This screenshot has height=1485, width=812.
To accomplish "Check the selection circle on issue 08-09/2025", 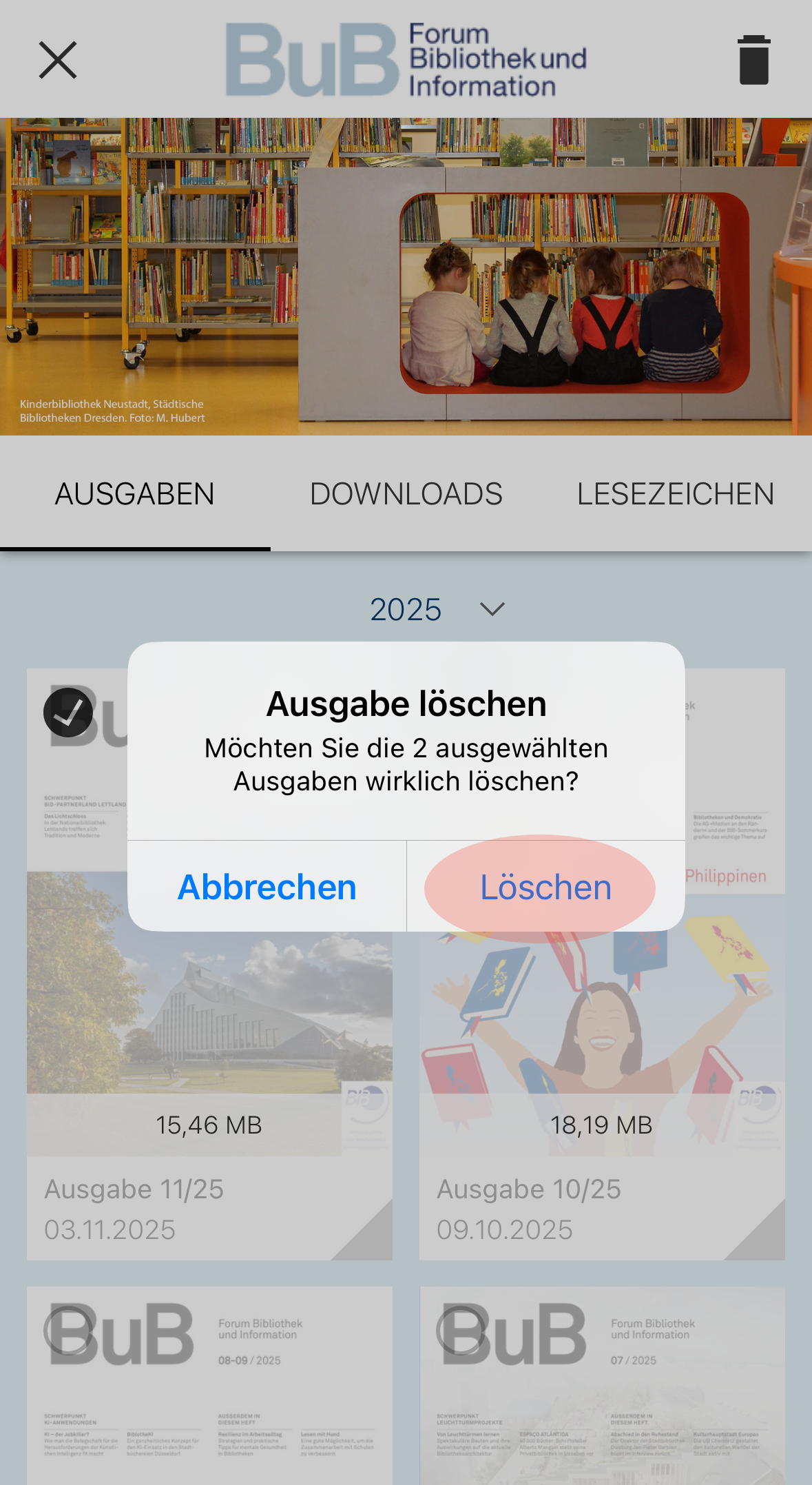I will [68, 1330].
